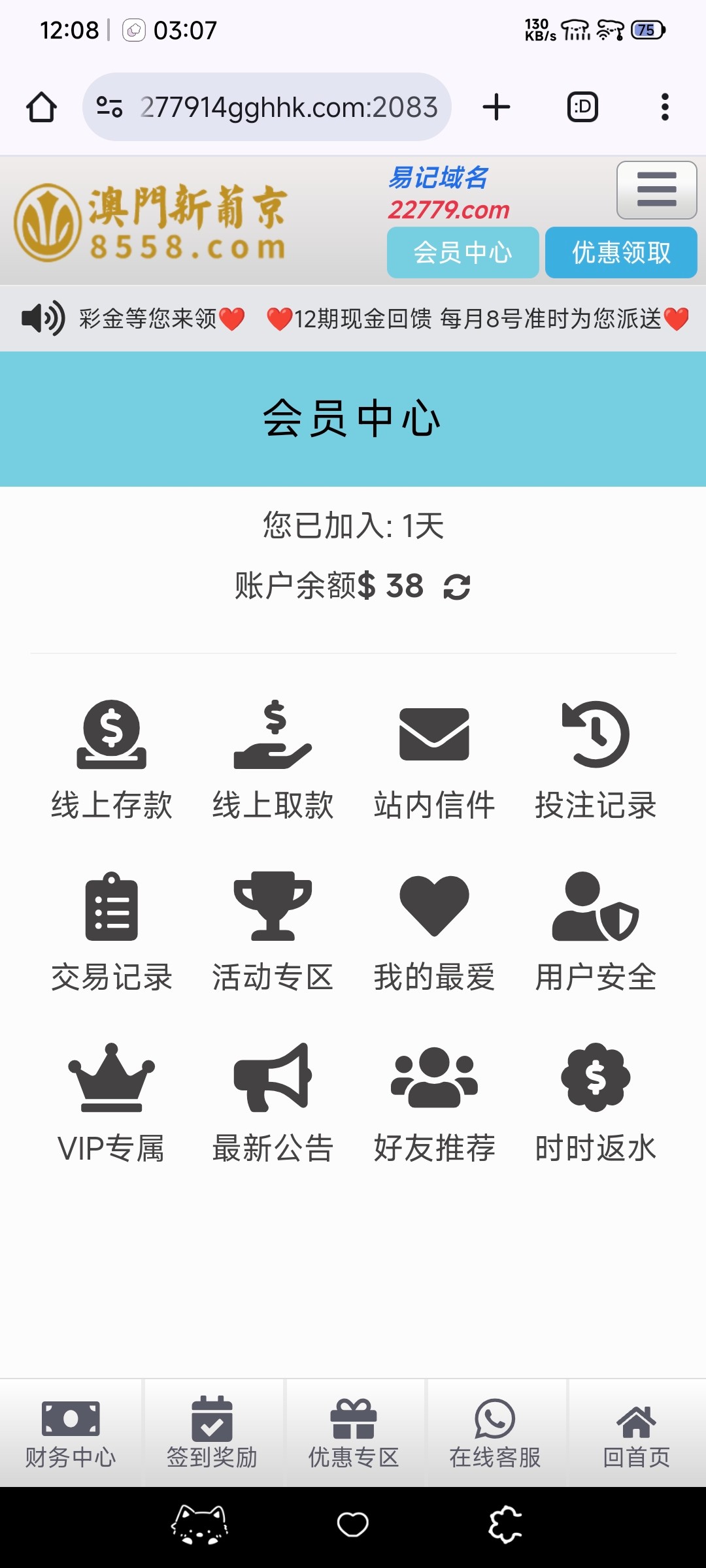Open 好友推荐 referrals

tap(435, 1103)
